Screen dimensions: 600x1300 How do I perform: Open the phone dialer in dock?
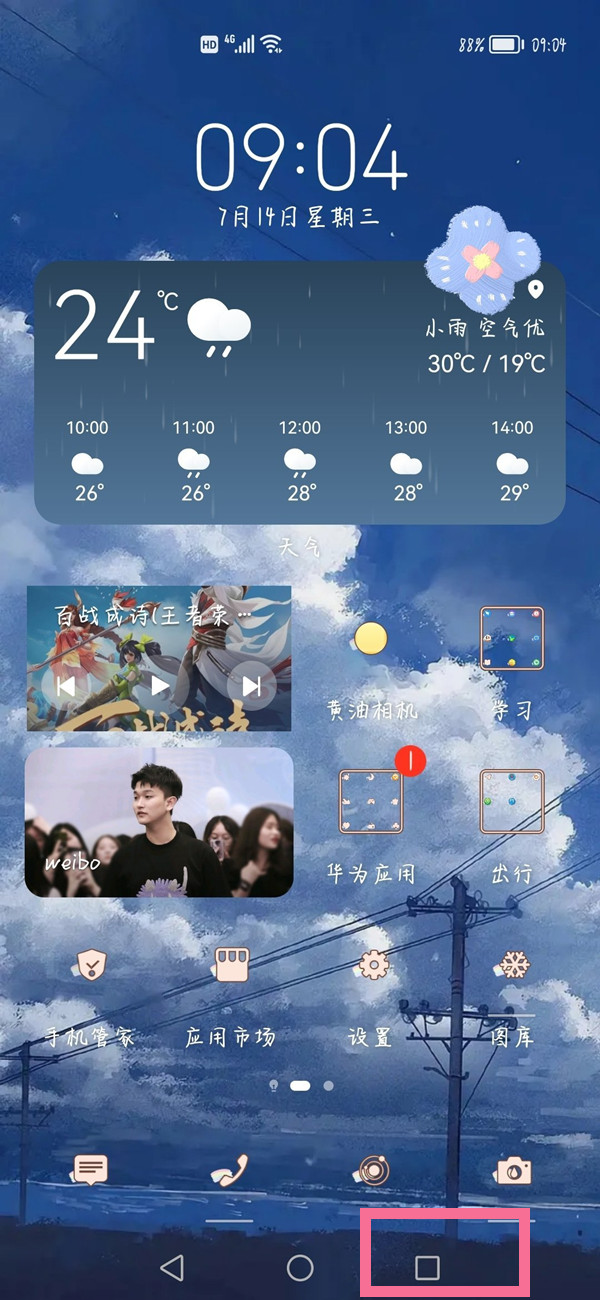(230, 1169)
